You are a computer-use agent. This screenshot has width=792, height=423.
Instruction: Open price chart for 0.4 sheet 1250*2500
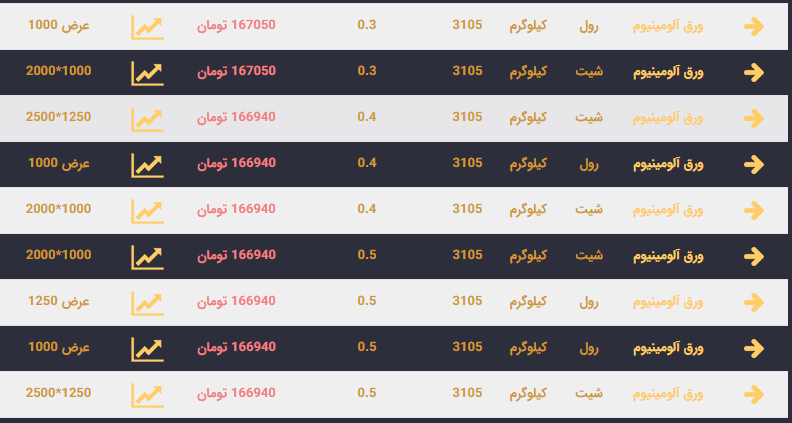click(x=147, y=118)
